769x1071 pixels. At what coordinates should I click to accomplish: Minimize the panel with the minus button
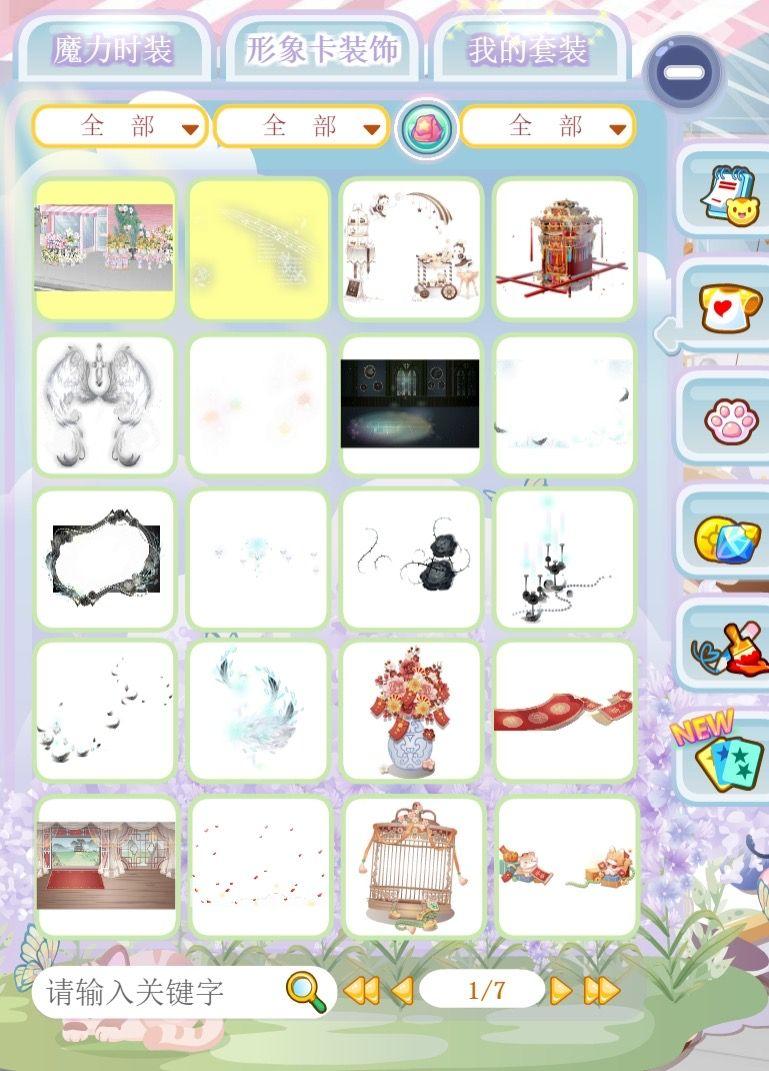(684, 71)
